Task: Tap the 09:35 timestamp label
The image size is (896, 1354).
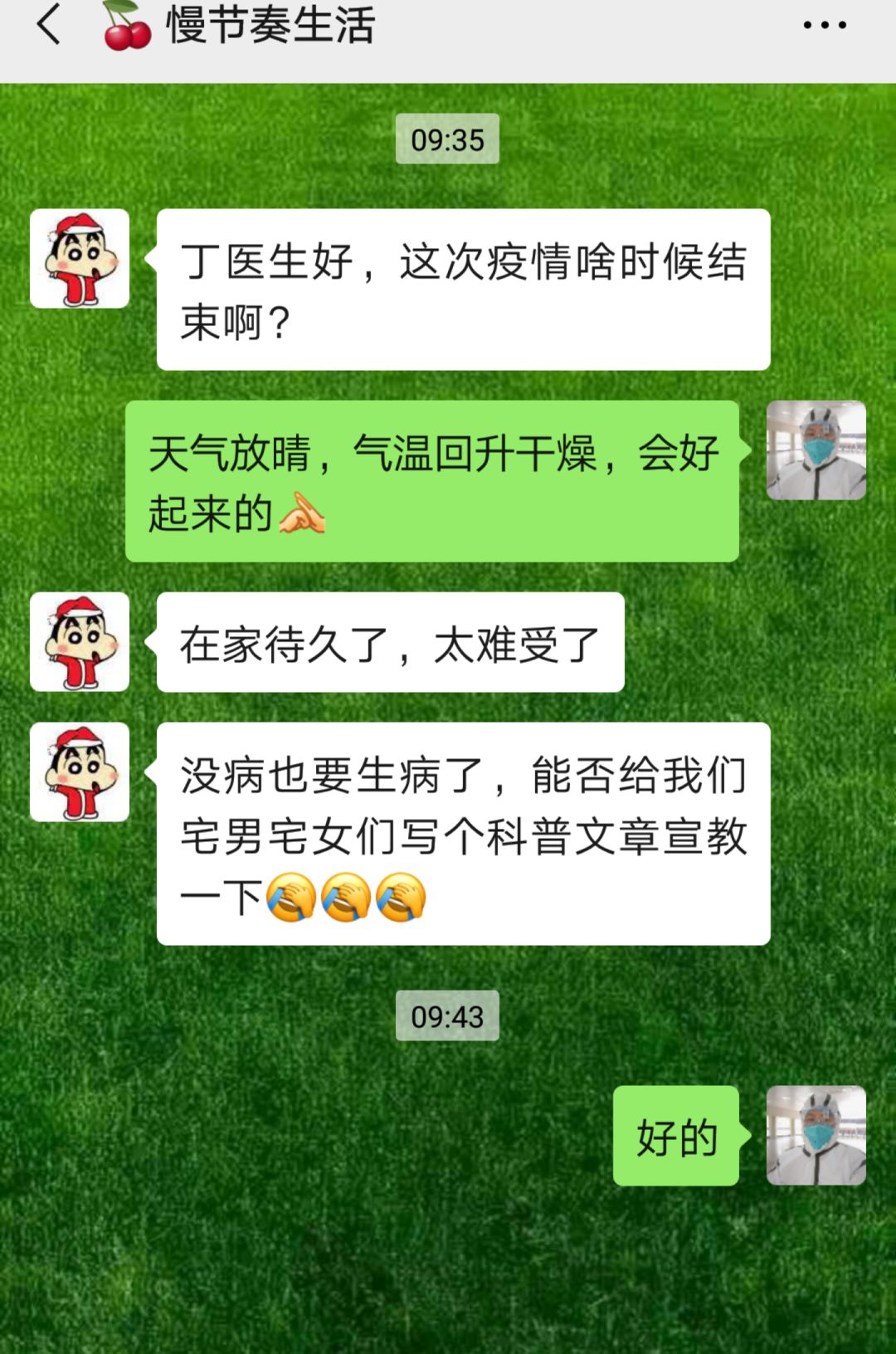Action: (448, 139)
